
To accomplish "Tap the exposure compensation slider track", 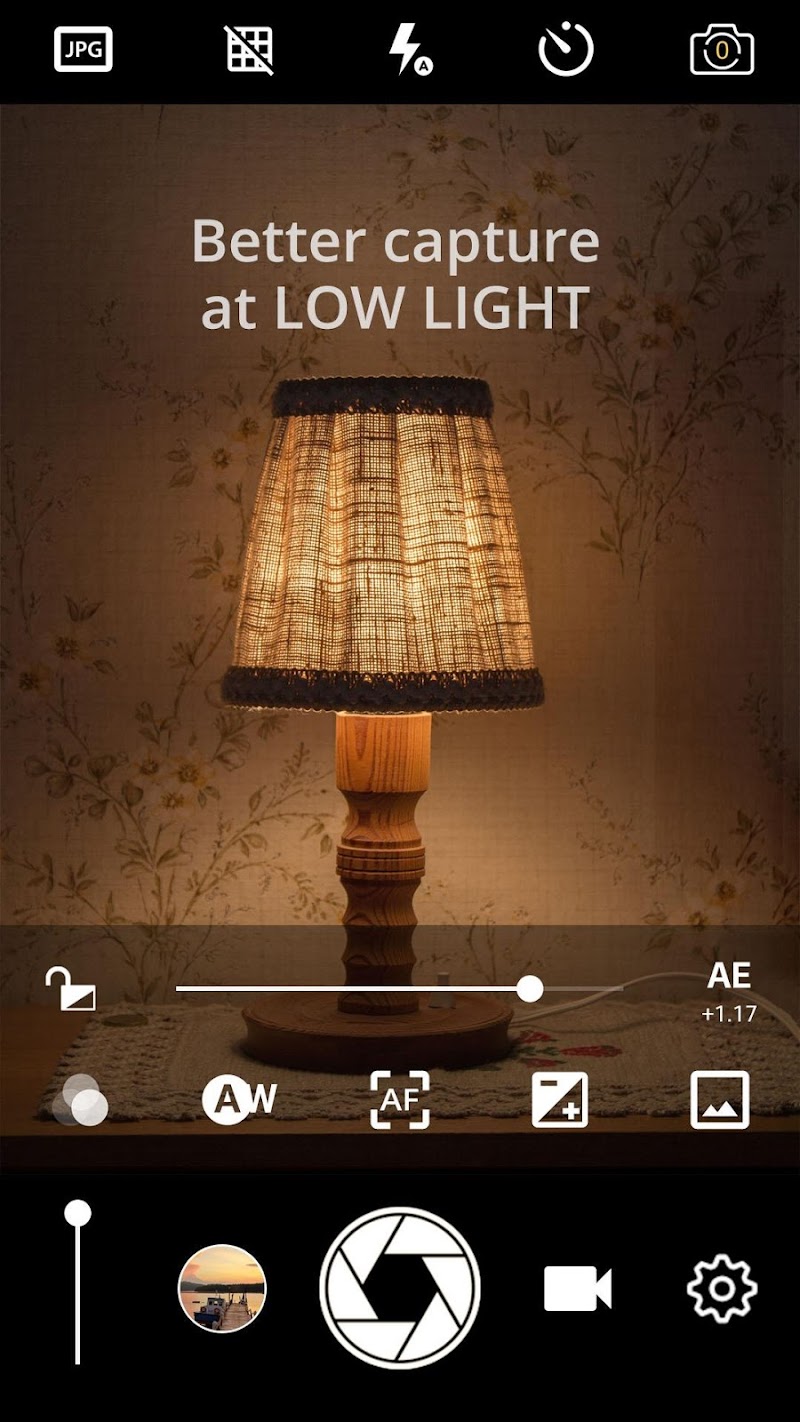I will point(400,989).
